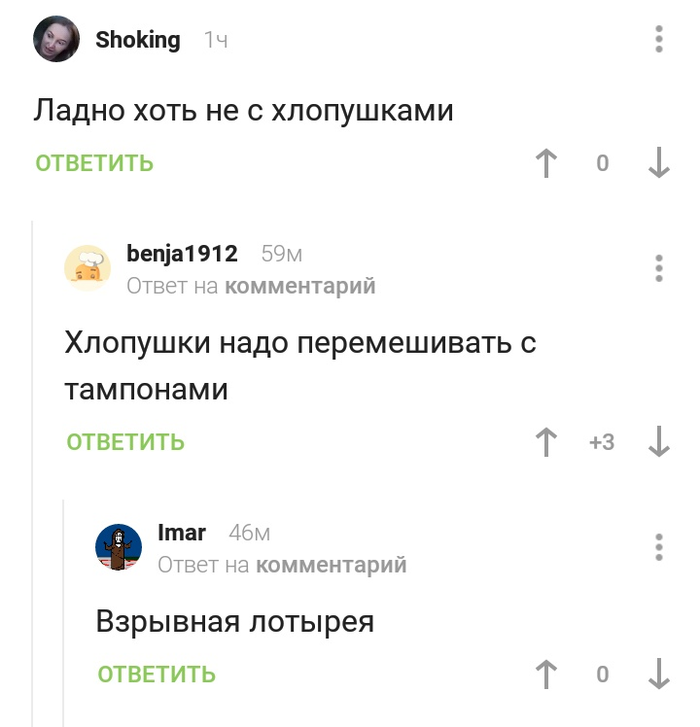Downvote Imar's comment
Viewport: 700px width, 727px height.
pyautogui.click(x=658, y=674)
